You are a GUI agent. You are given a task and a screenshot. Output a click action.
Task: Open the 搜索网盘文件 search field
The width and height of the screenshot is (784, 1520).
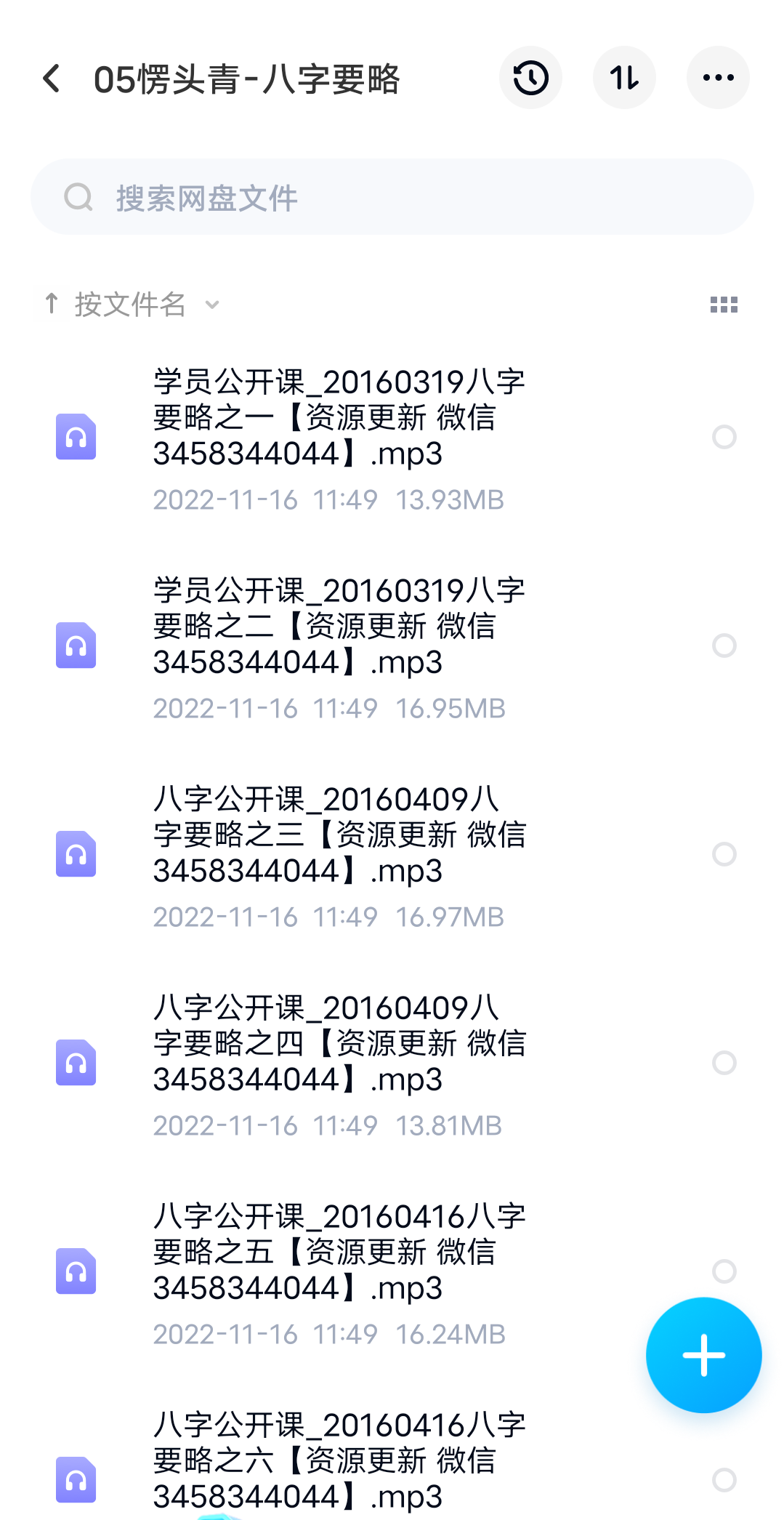392,196
